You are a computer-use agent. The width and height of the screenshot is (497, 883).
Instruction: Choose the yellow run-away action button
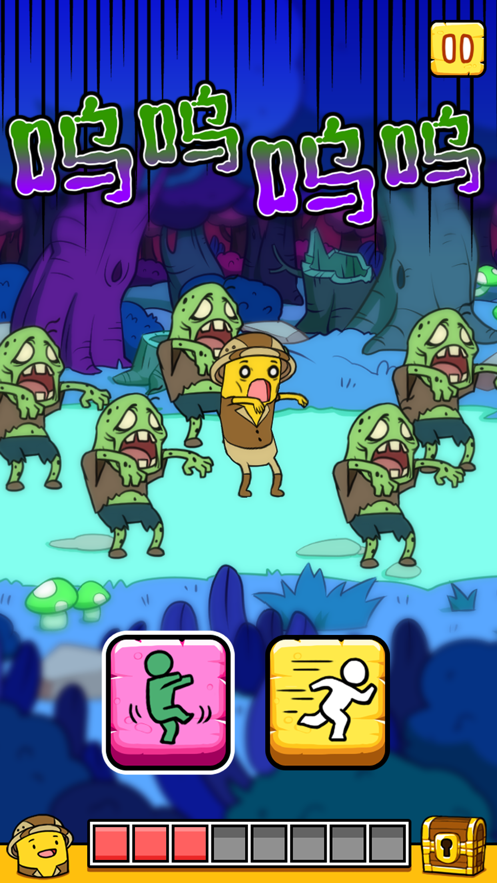(328, 702)
